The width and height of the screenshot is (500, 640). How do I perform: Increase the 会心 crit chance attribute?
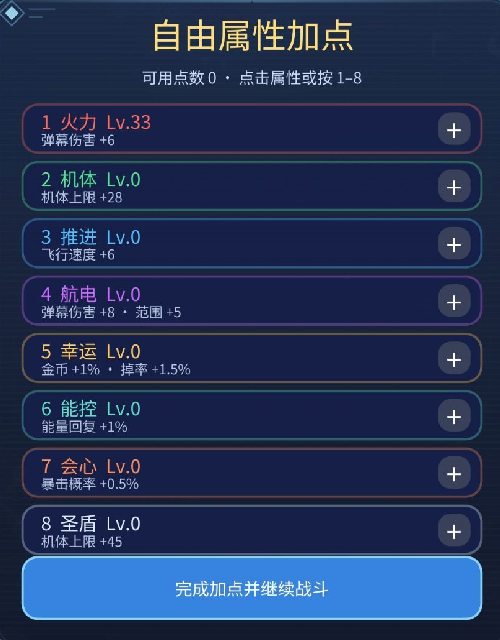(x=454, y=473)
